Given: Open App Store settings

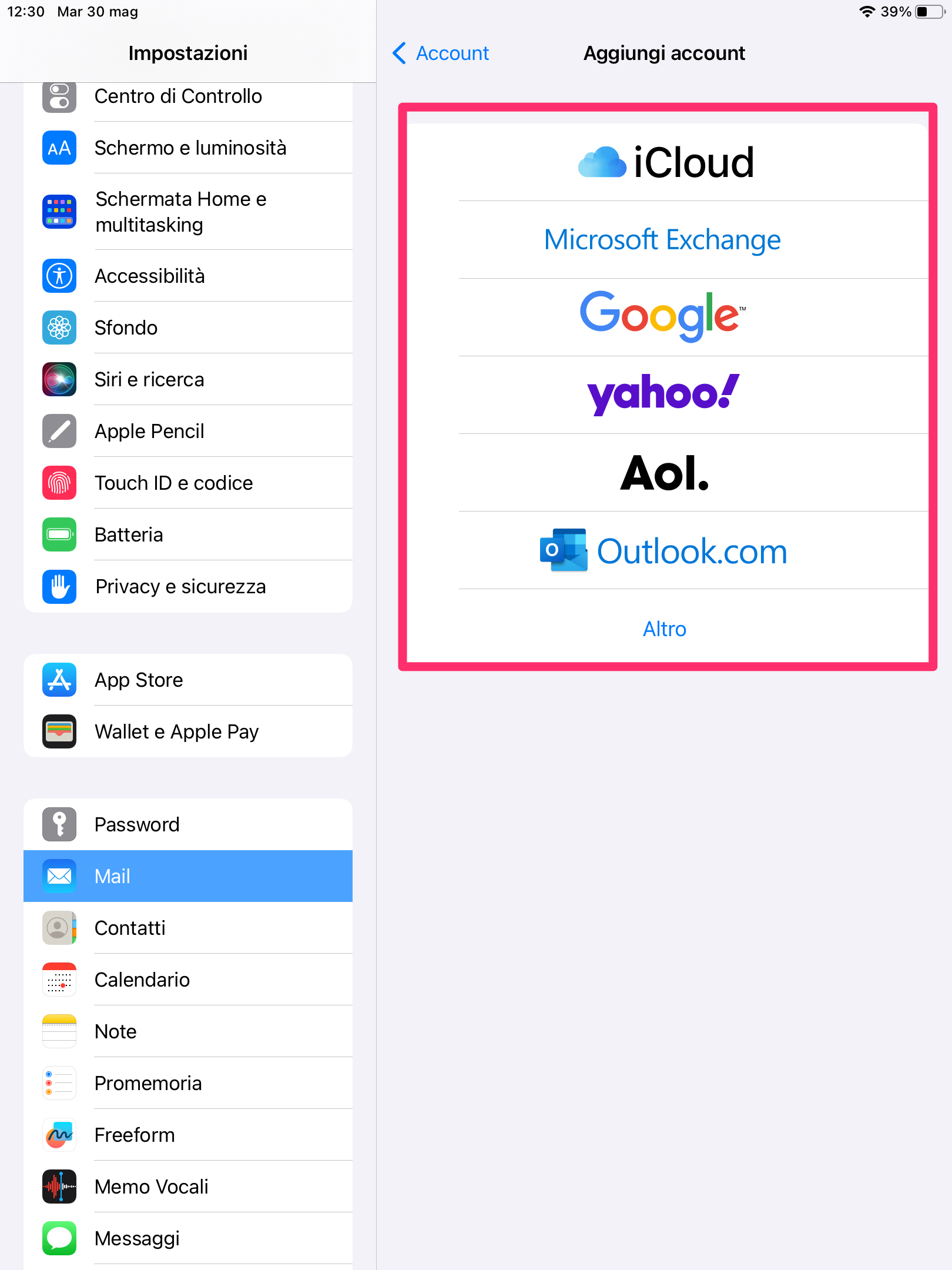Looking at the screenshot, I should click(x=139, y=680).
